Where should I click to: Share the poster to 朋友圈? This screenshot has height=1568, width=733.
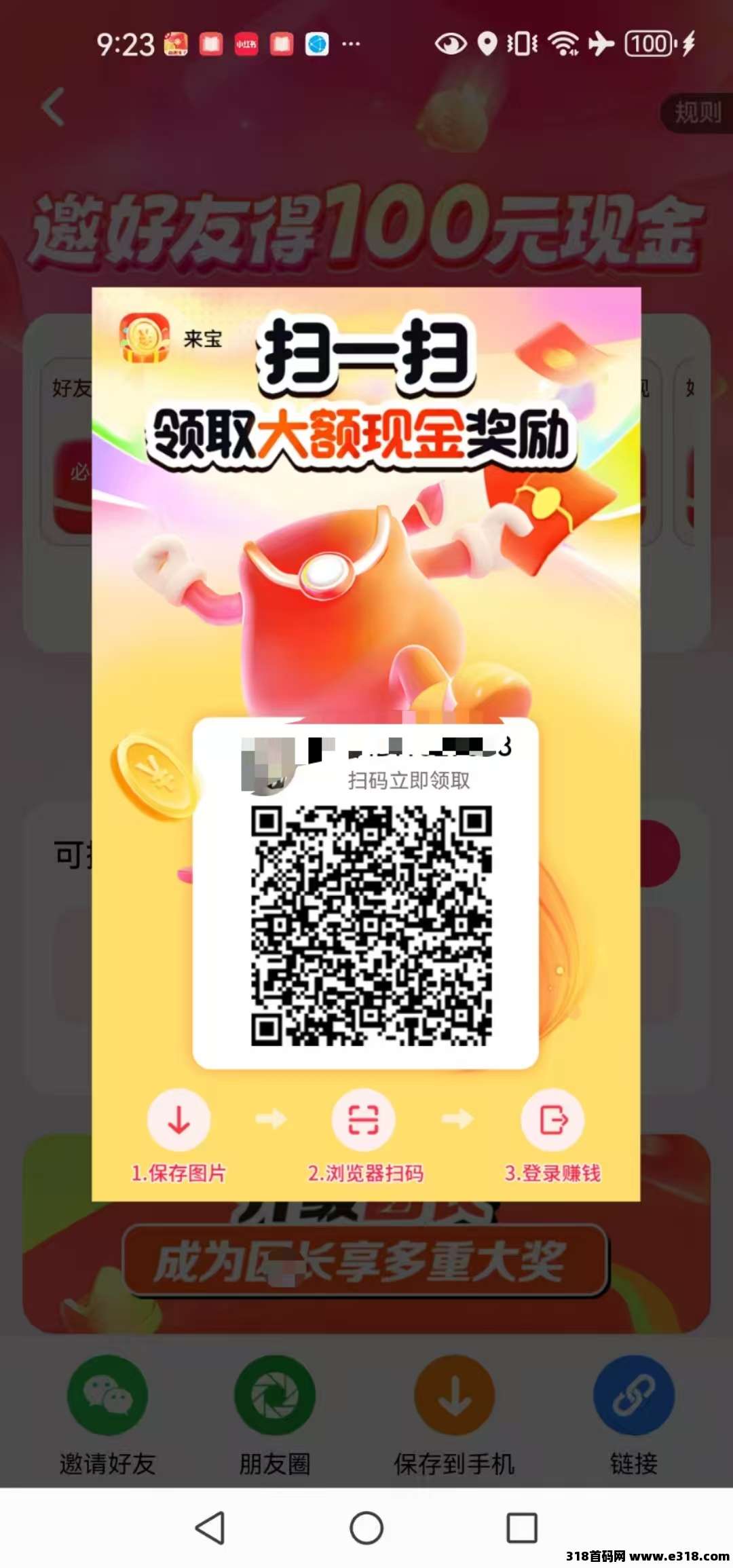(x=275, y=1415)
